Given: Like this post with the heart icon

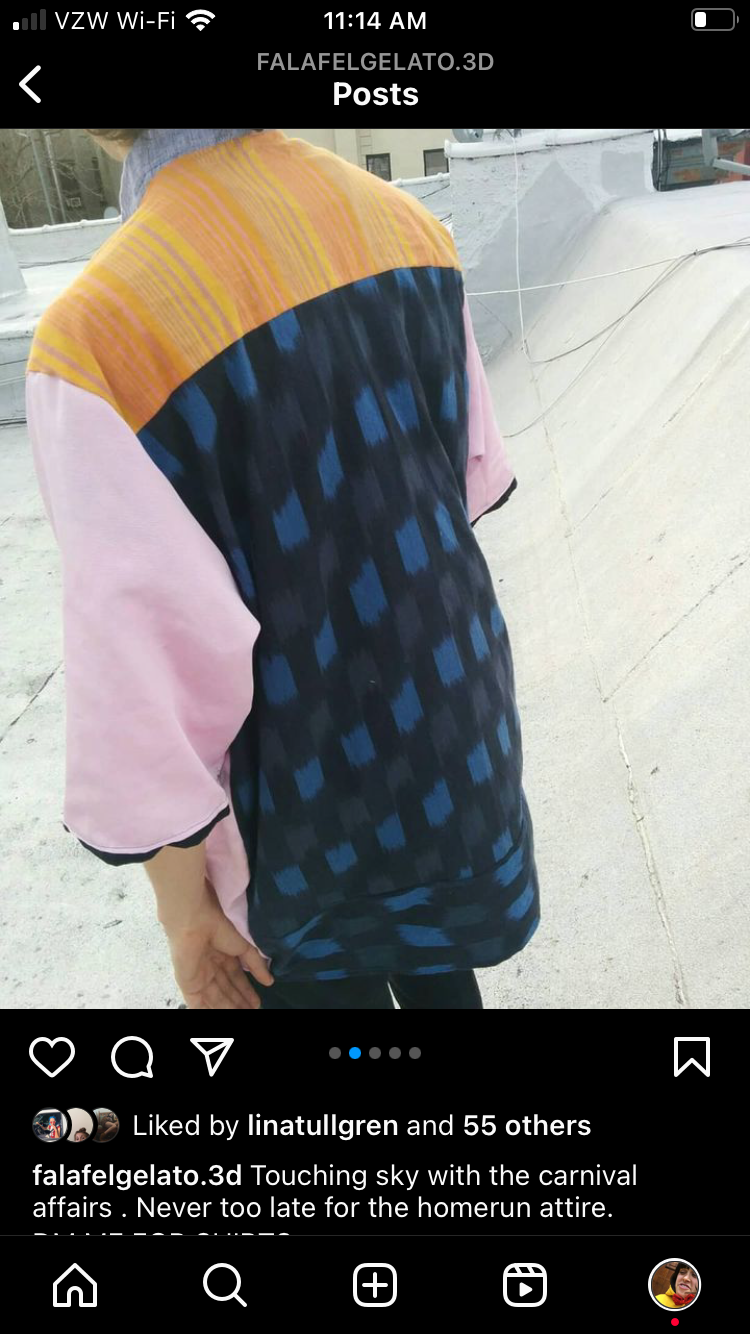Looking at the screenshot, I should click(x=52, y=1057).
